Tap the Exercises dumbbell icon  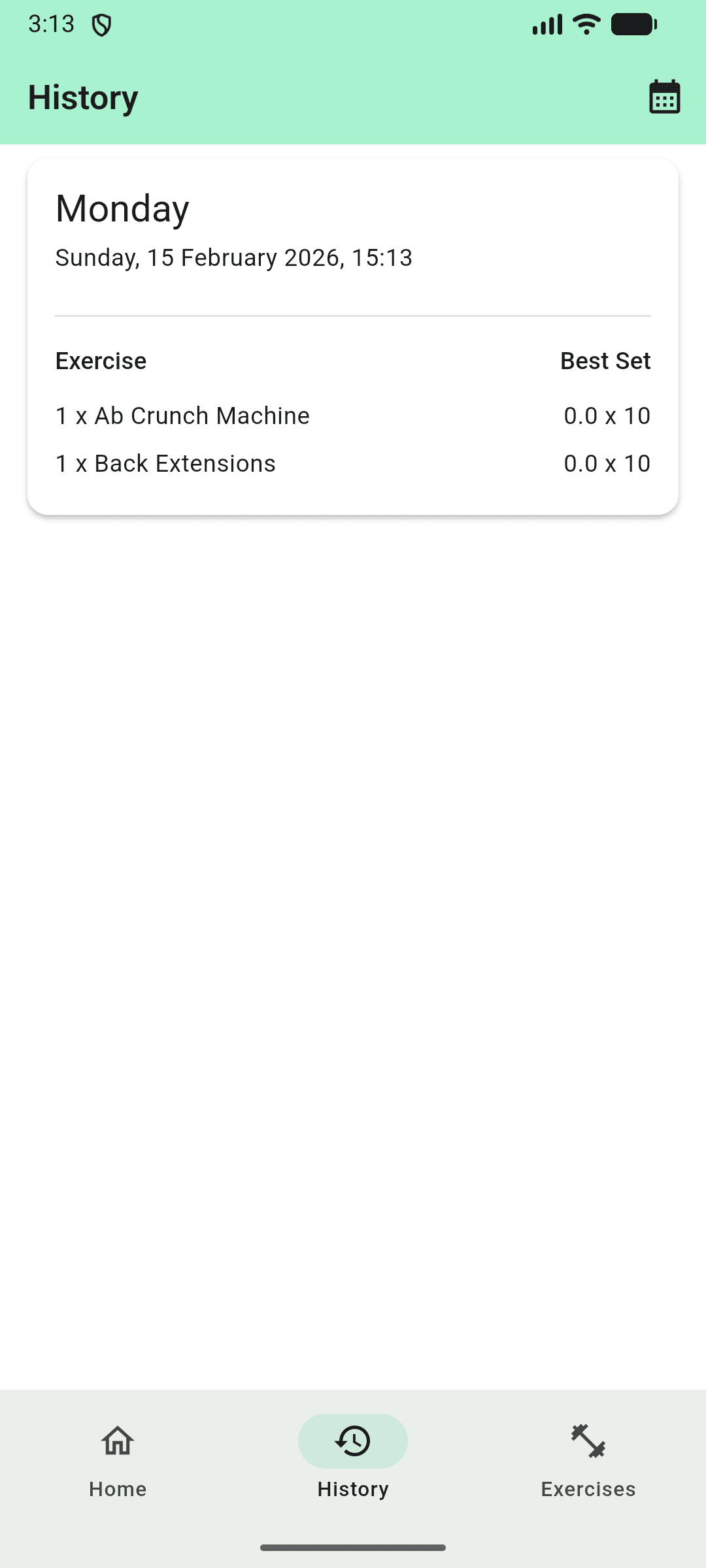click(588, 1440)
